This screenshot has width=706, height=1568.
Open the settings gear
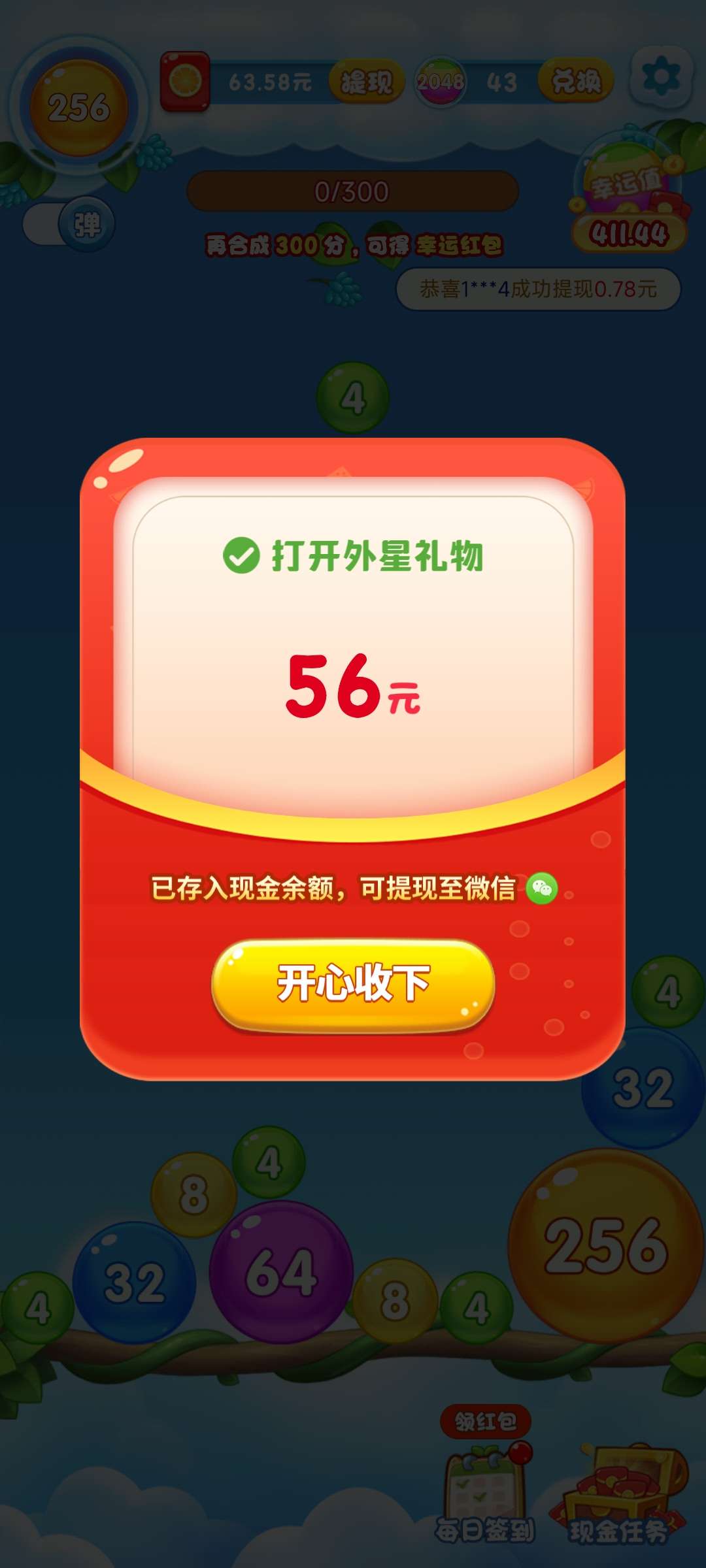coord(661,77)
